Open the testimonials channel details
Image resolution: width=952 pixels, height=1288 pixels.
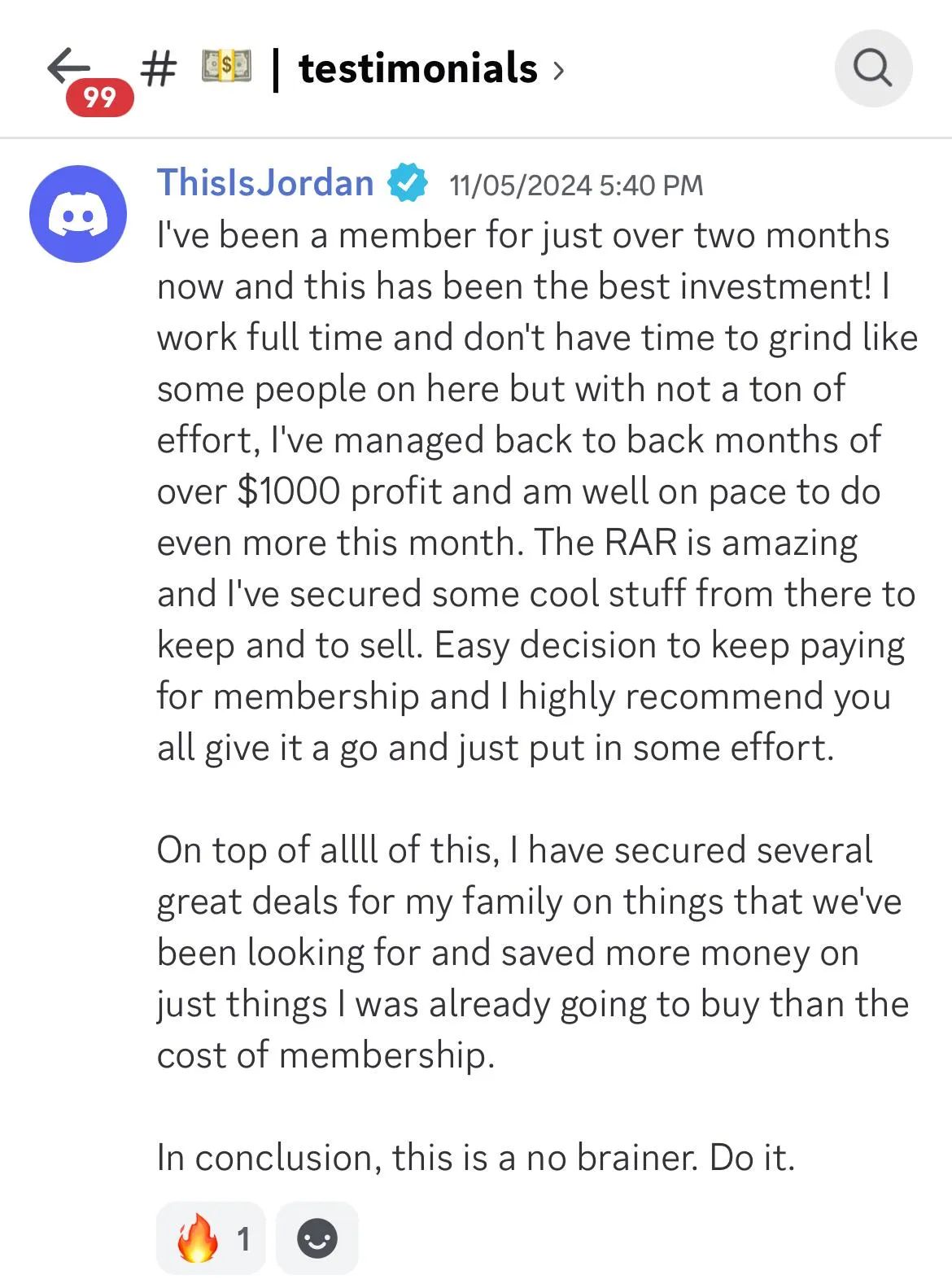(417, 68)
